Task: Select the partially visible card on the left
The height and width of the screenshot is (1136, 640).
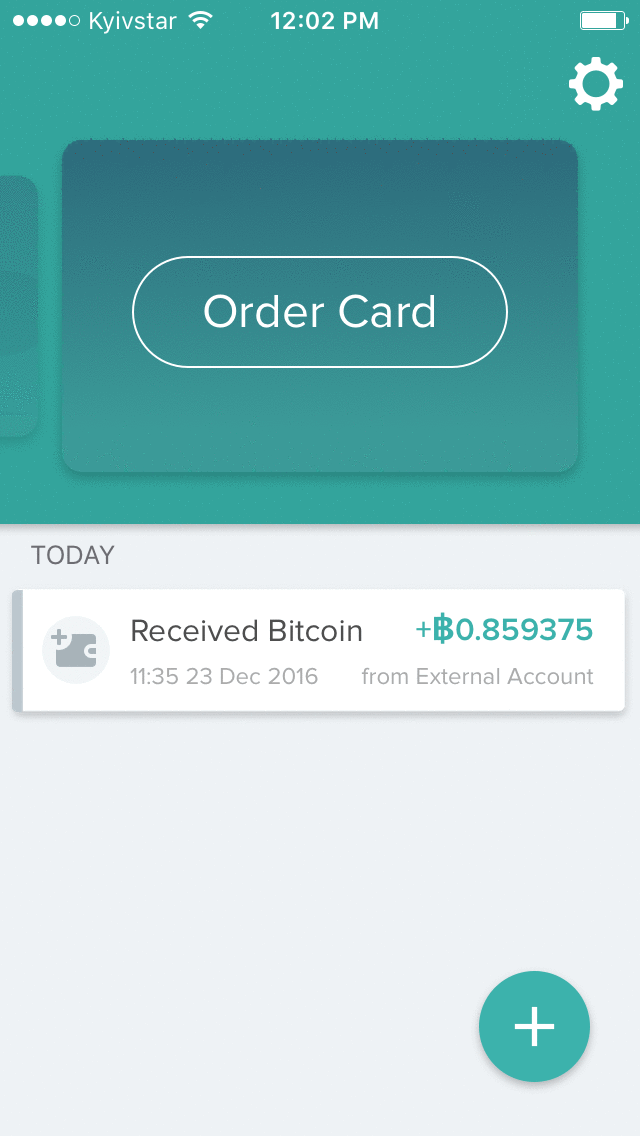Action: [18, 306]
